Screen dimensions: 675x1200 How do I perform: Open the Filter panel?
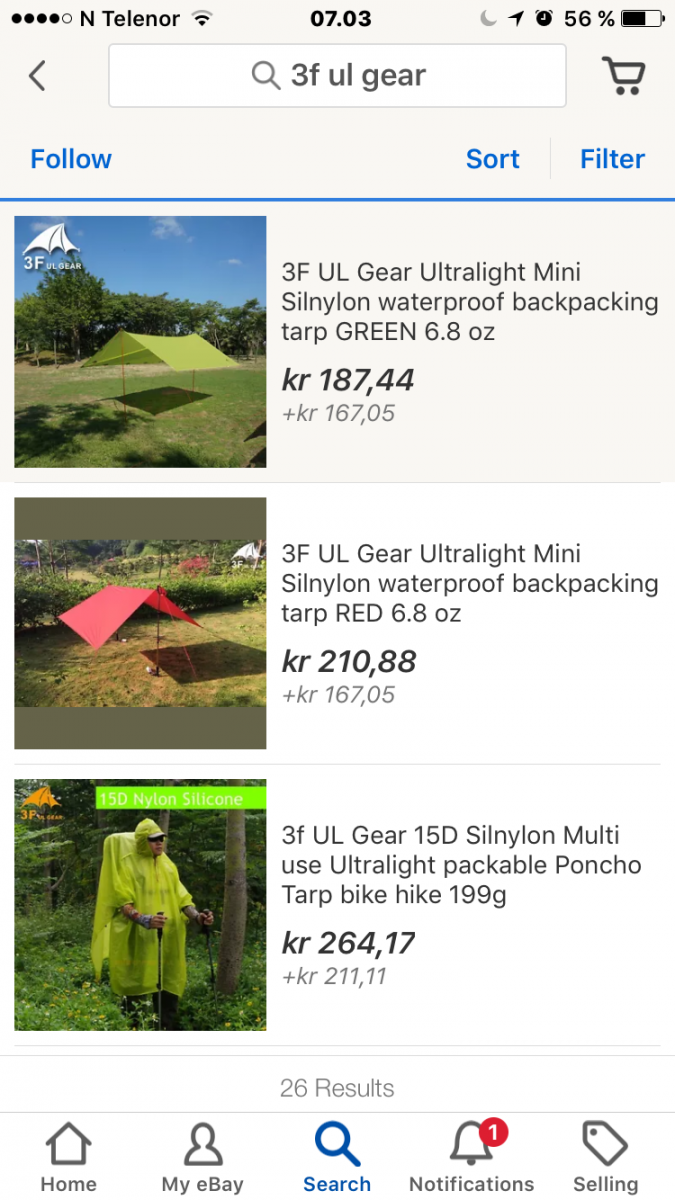pos(612,159)
